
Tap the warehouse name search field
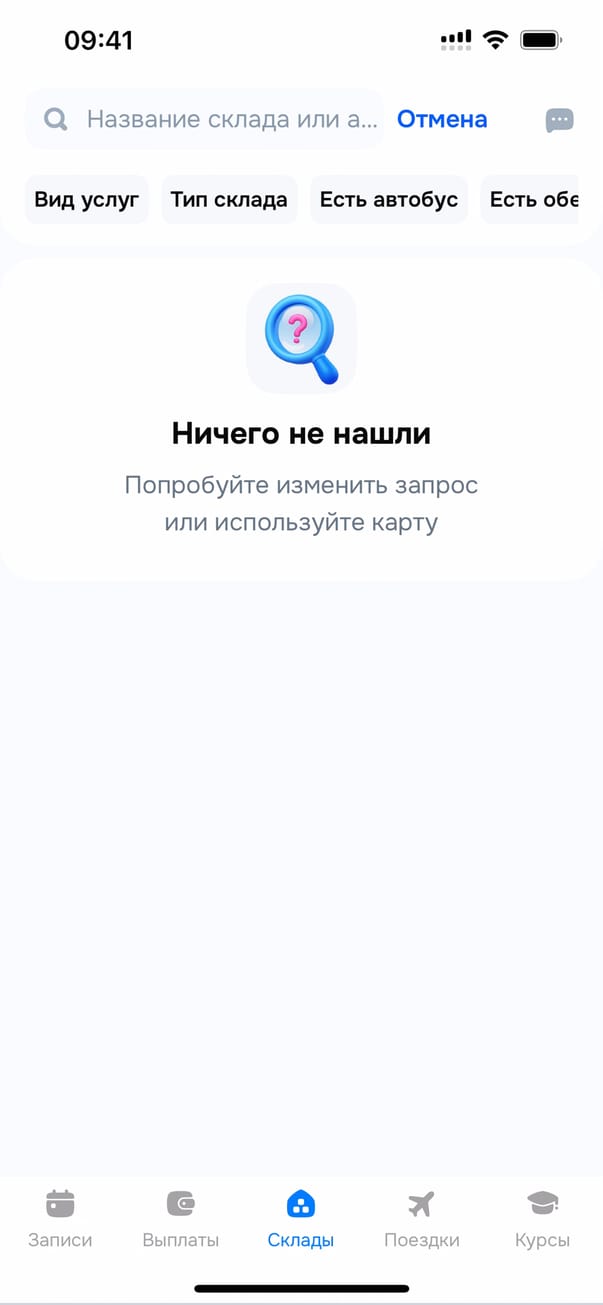[x=230, y=120]
